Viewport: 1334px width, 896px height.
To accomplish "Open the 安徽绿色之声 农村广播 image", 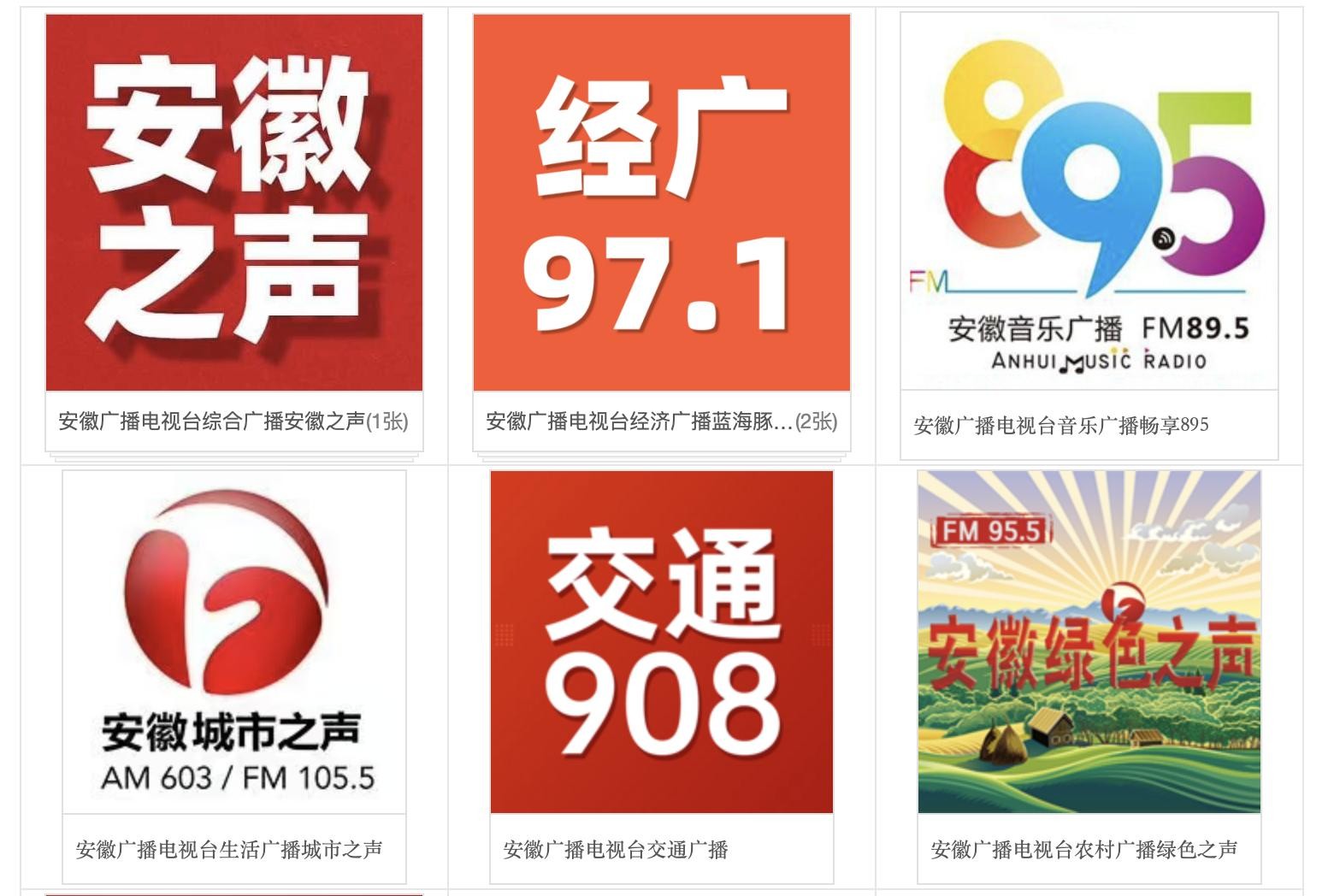I will coord(1089,642).
